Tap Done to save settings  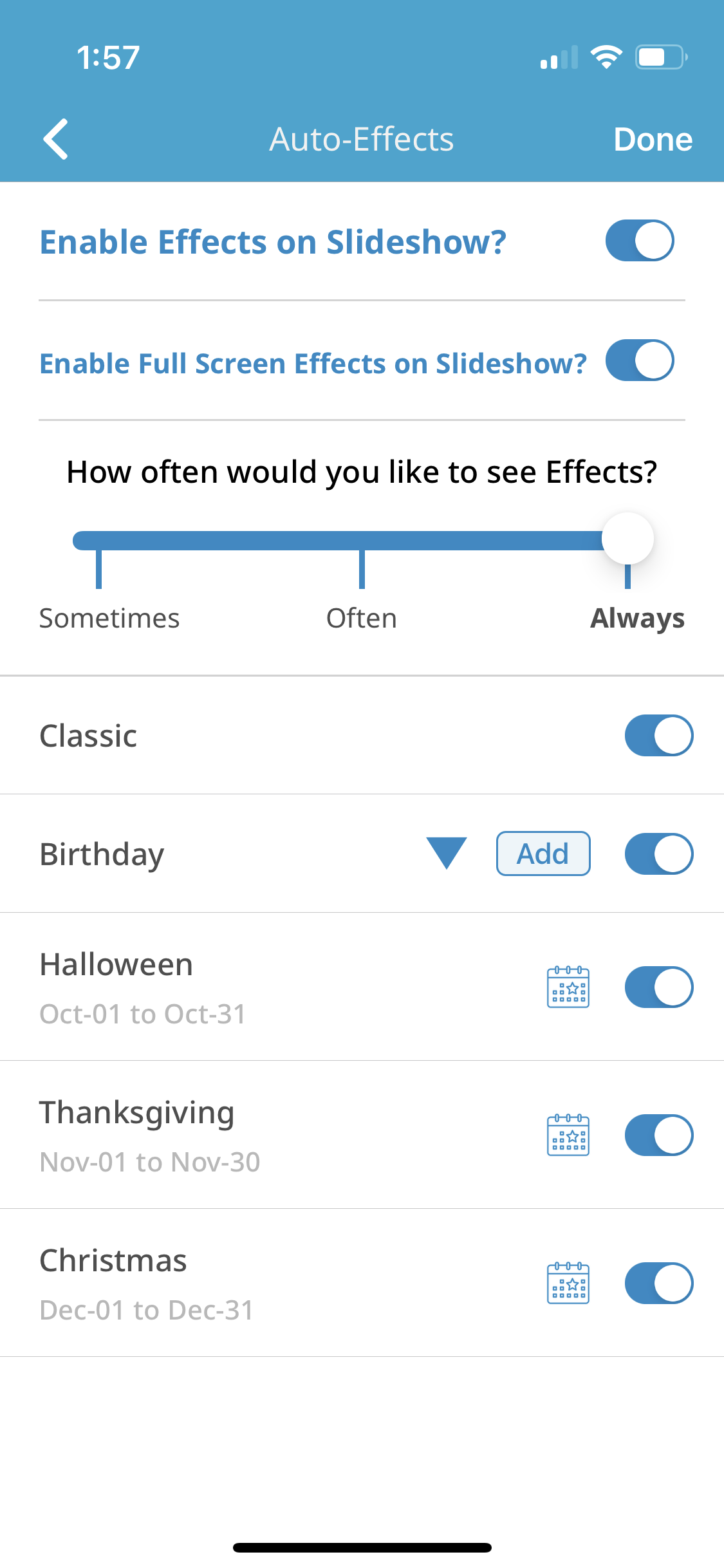(x=653, y=139)
